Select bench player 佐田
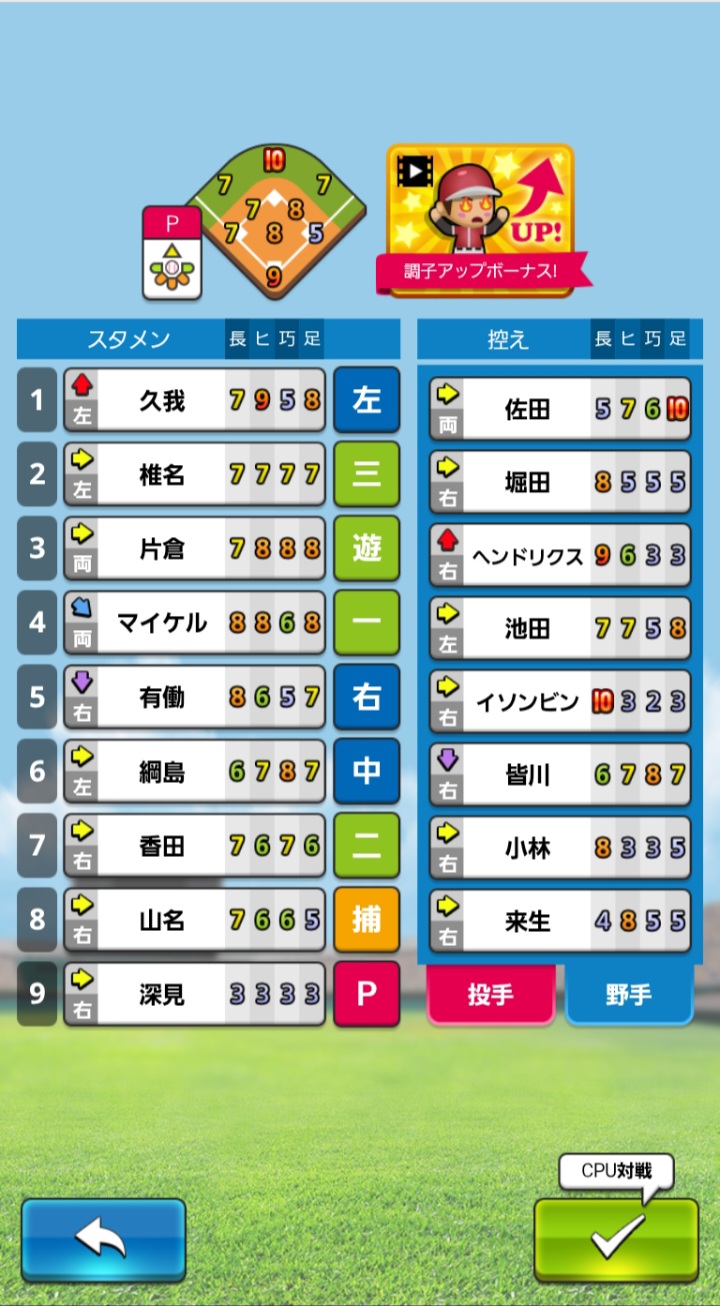The width and height of the screenshot is (720, 1306). (x=559, y=408)
